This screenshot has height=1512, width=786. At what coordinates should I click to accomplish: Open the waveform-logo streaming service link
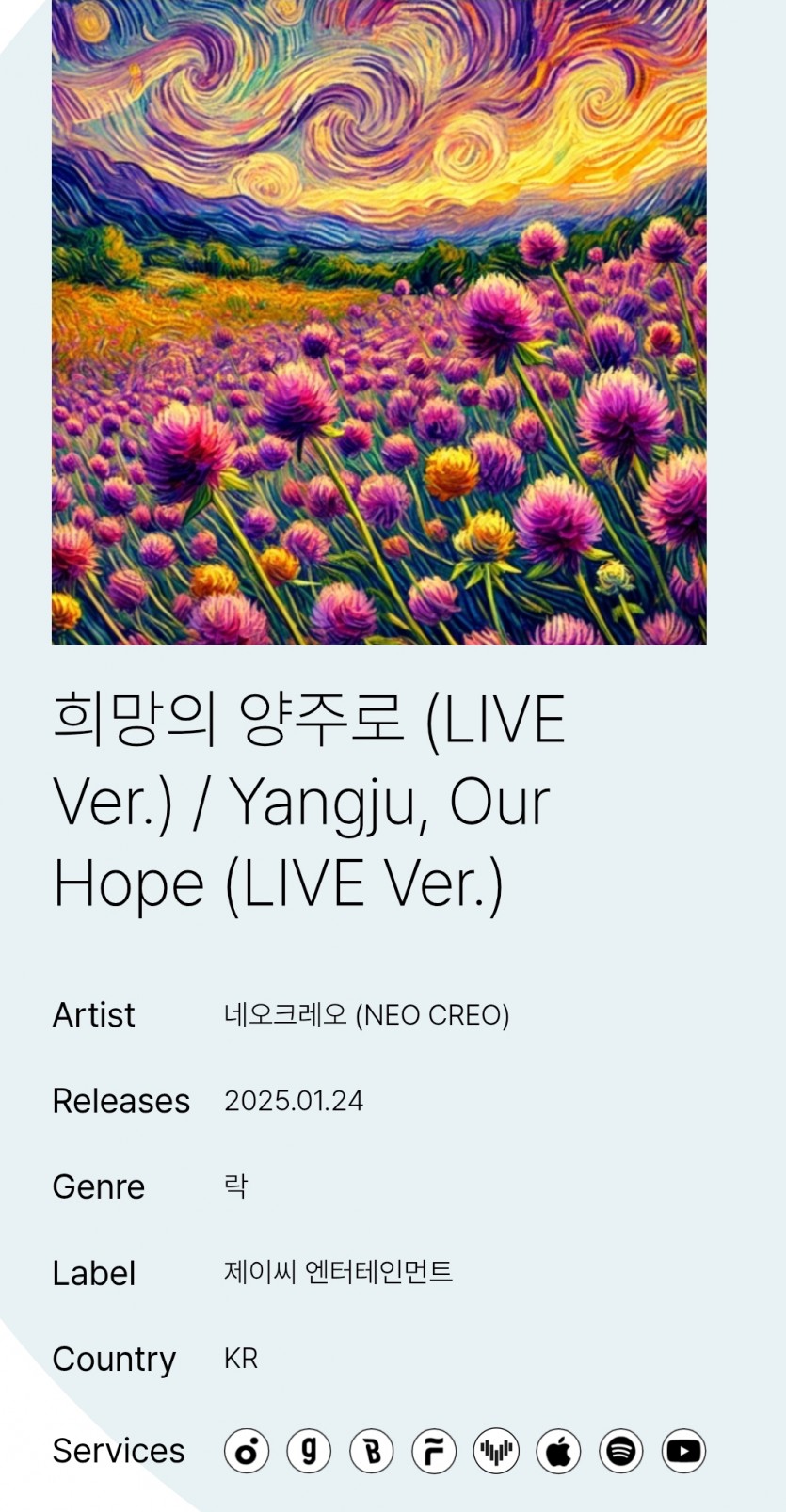tap(496, 1451)
